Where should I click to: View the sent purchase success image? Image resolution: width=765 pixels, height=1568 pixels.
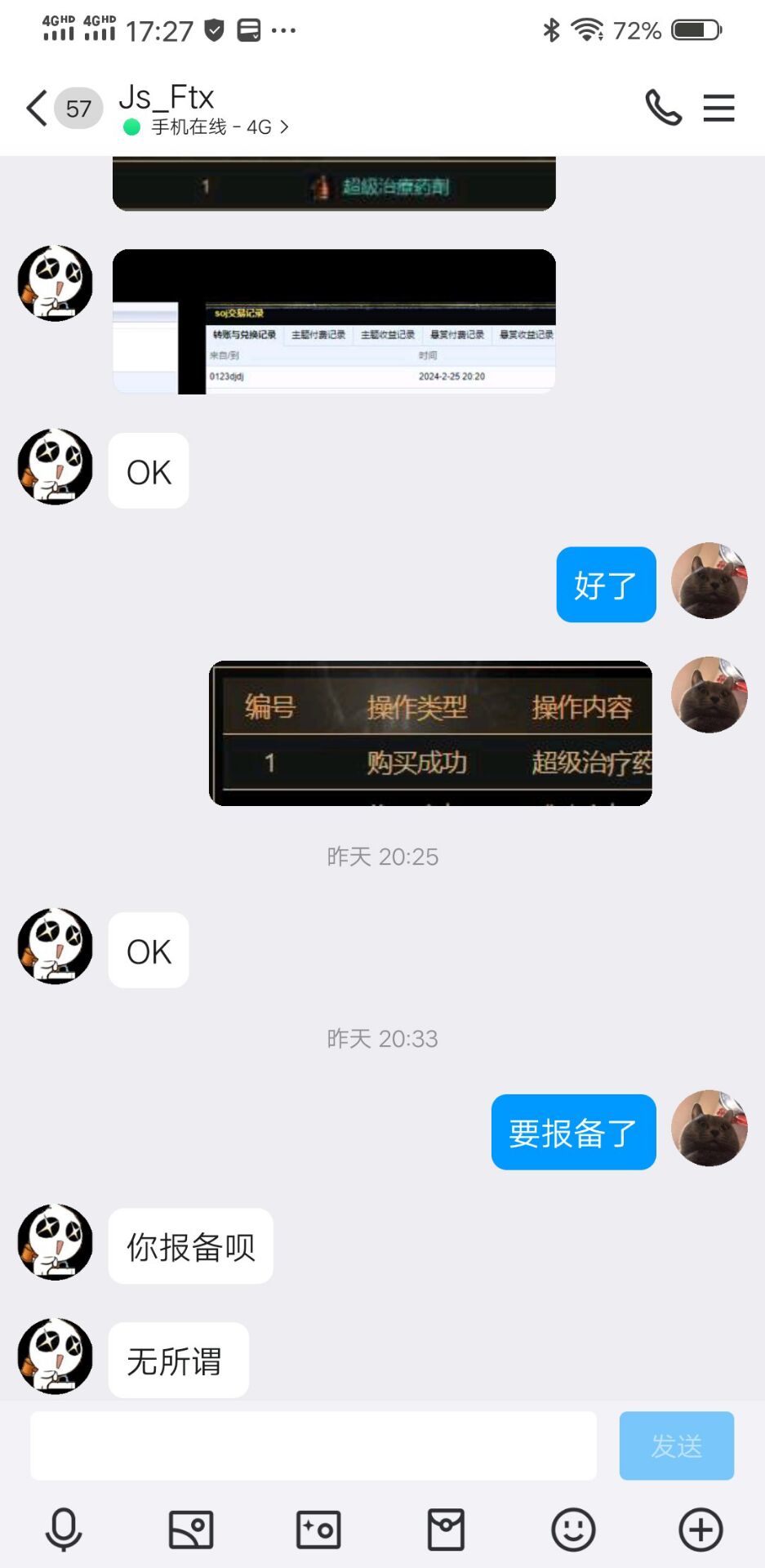[430, 733]
